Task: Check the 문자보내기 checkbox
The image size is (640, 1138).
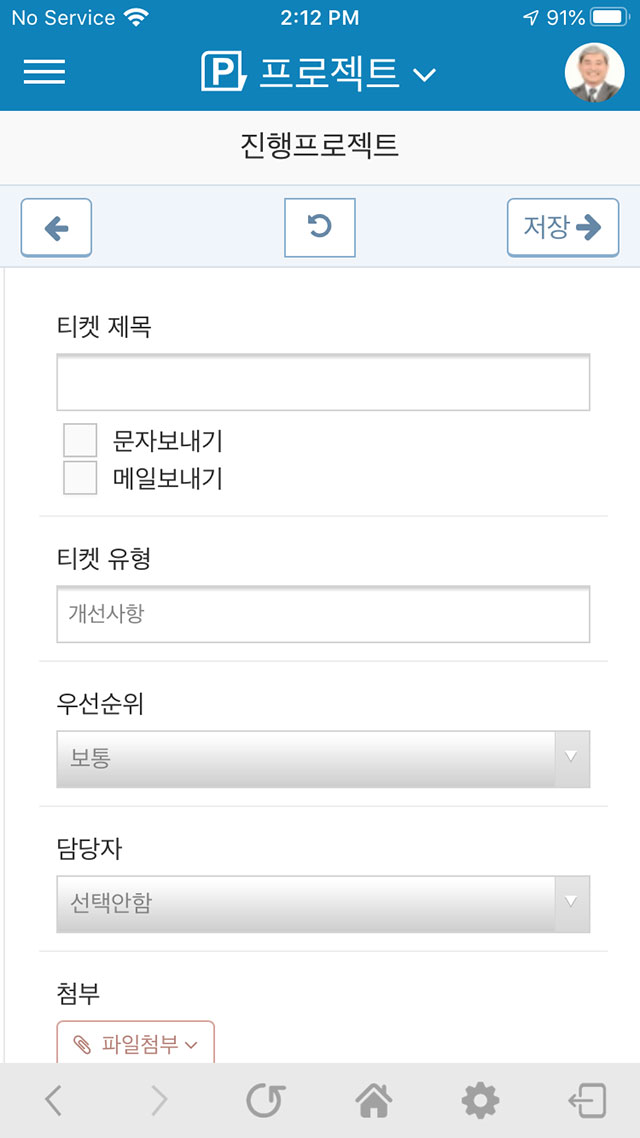Action: pyautogui.click(x=80, y=441)
